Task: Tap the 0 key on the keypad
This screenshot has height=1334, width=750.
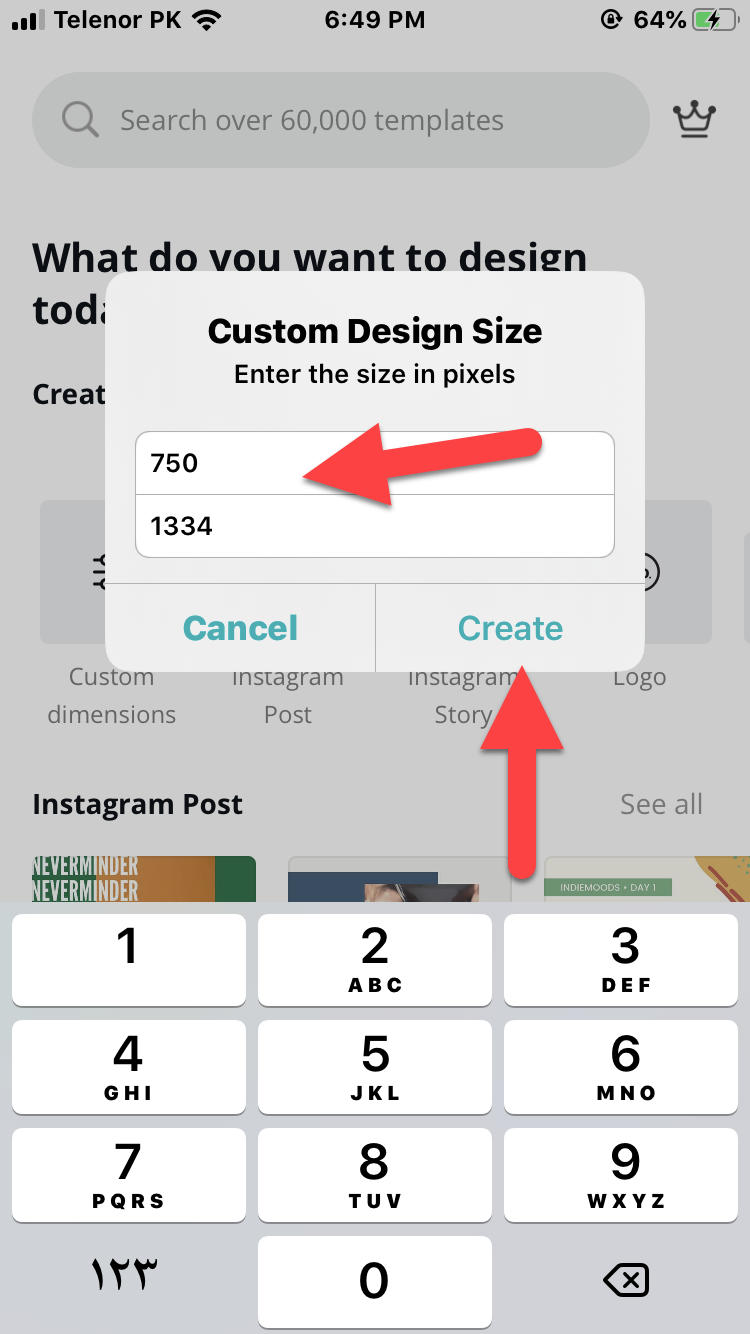Action: click(x=374, y=1283)
